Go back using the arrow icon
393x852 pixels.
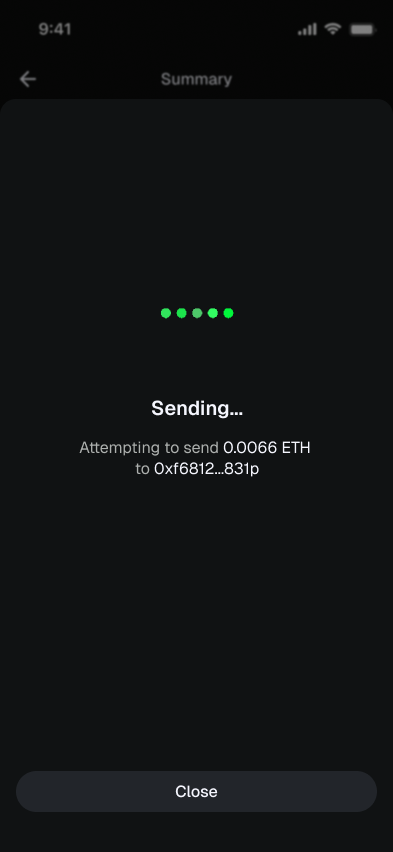[28, 79]
